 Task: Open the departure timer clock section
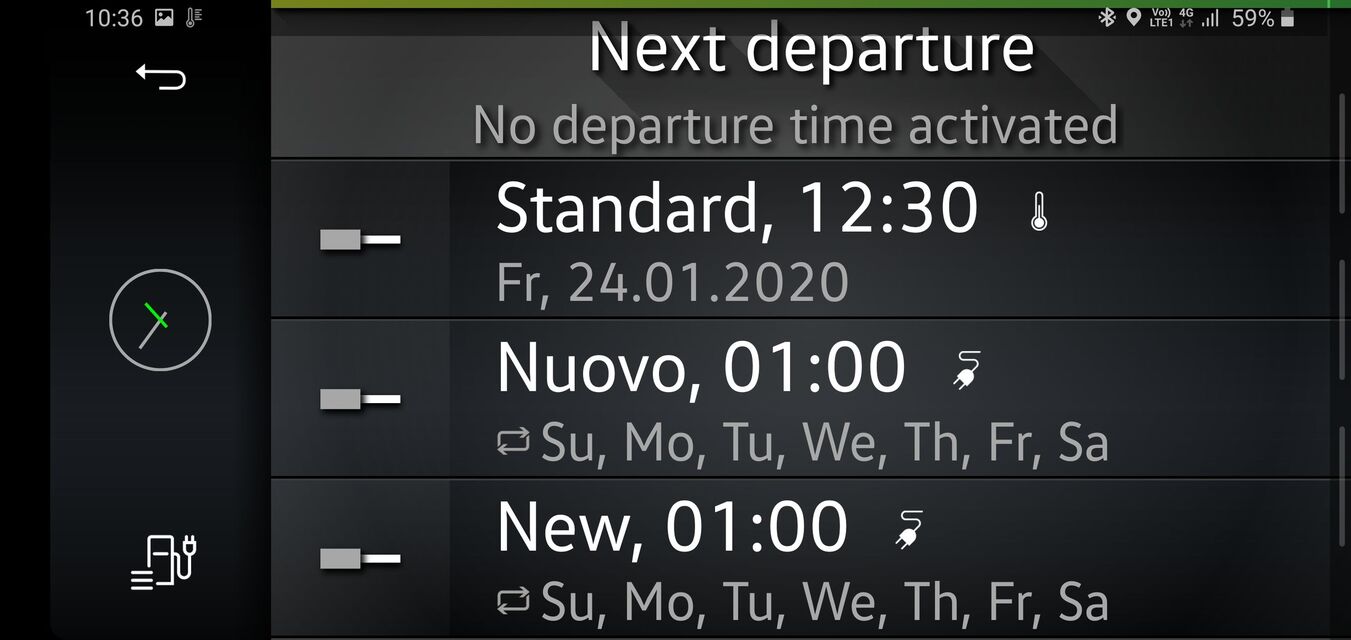(160, 320)
